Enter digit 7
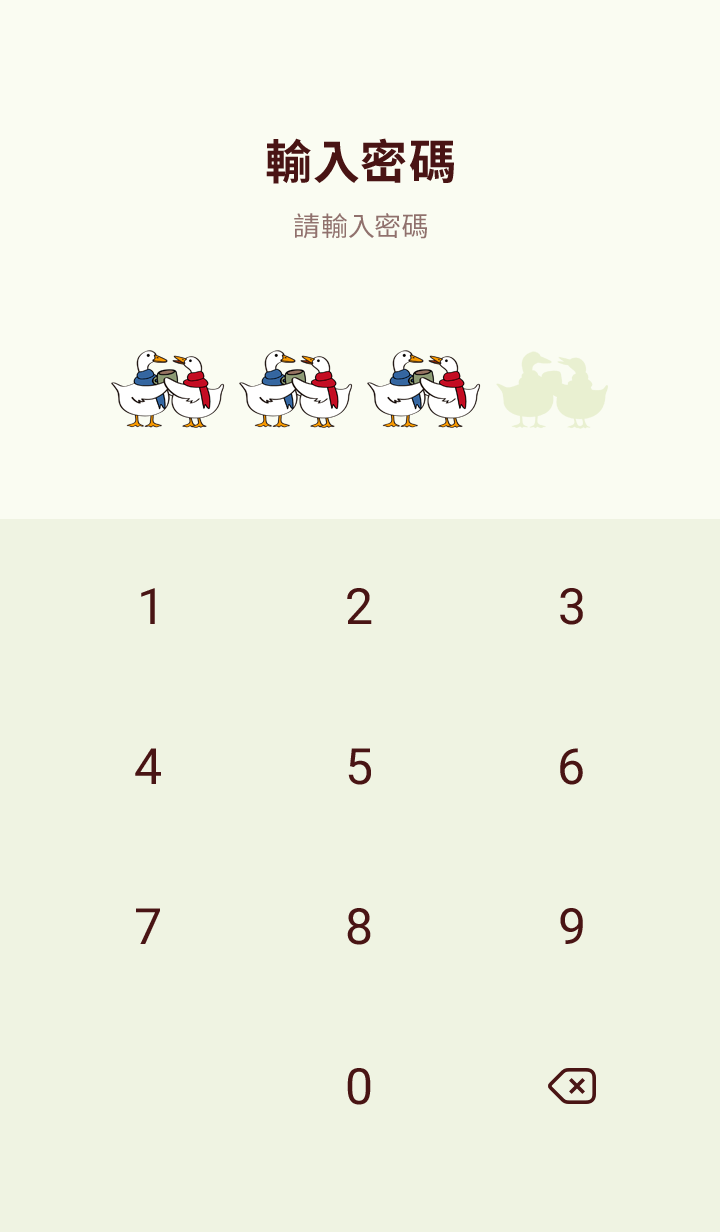The height and width of the screenshot is (1232, 720). click(x=148, y=927)
